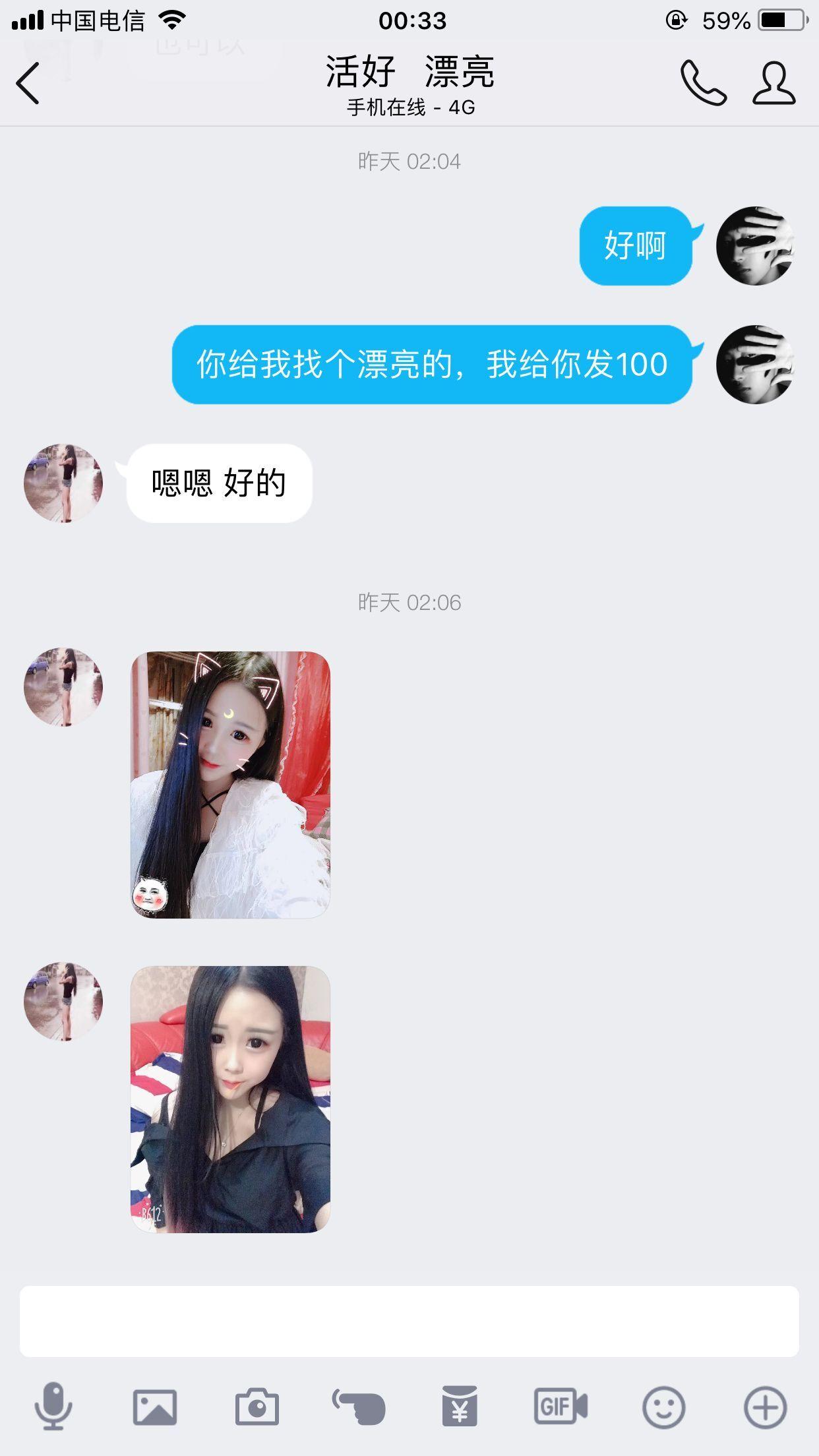Open the cat-ear filter photo
Image resolution: width=819 pixels, height=1456 pixels.
pos(230,785)
